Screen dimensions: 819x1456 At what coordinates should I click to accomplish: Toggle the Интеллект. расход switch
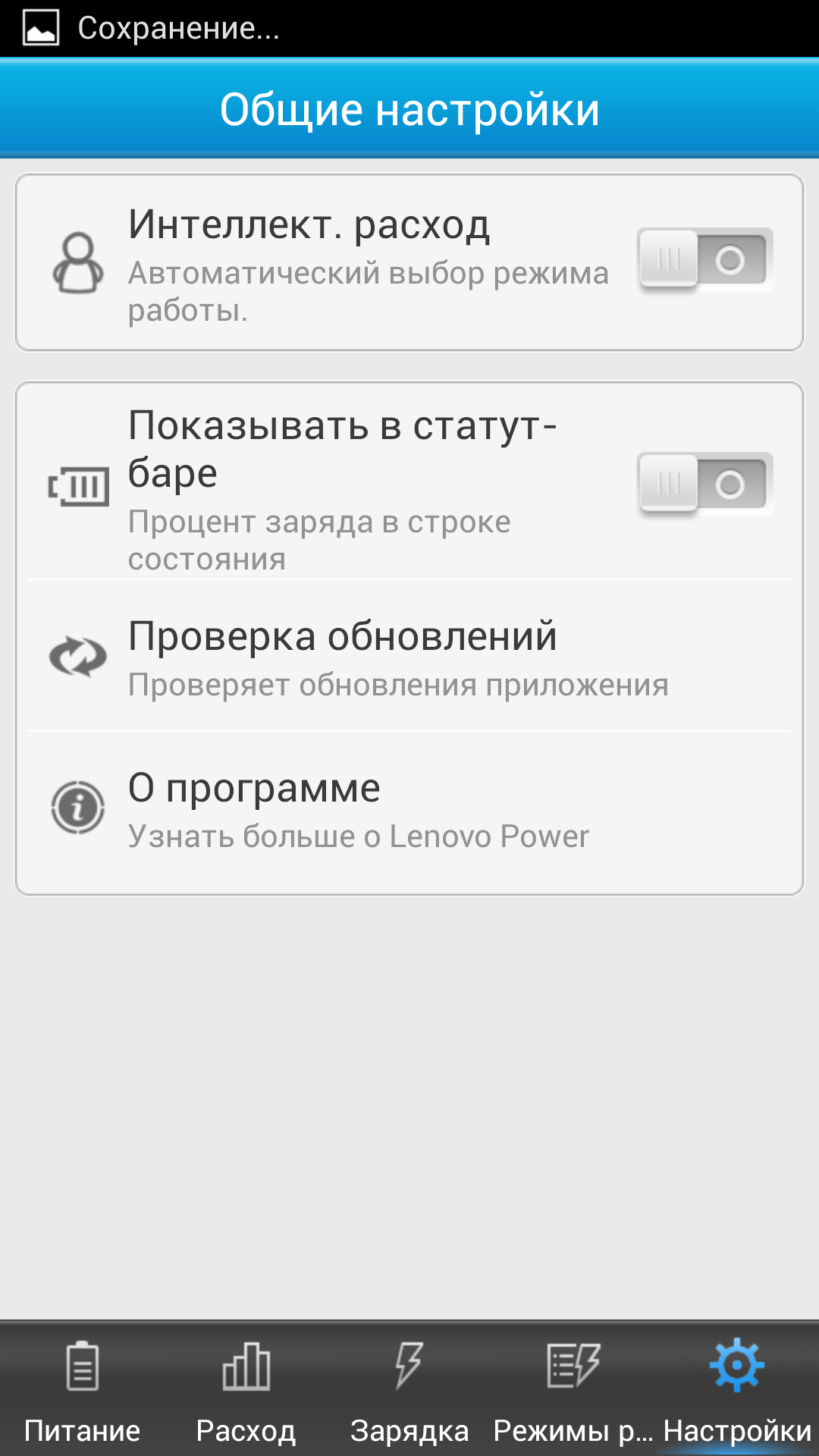pyautogui.click(x=704, y=260)
